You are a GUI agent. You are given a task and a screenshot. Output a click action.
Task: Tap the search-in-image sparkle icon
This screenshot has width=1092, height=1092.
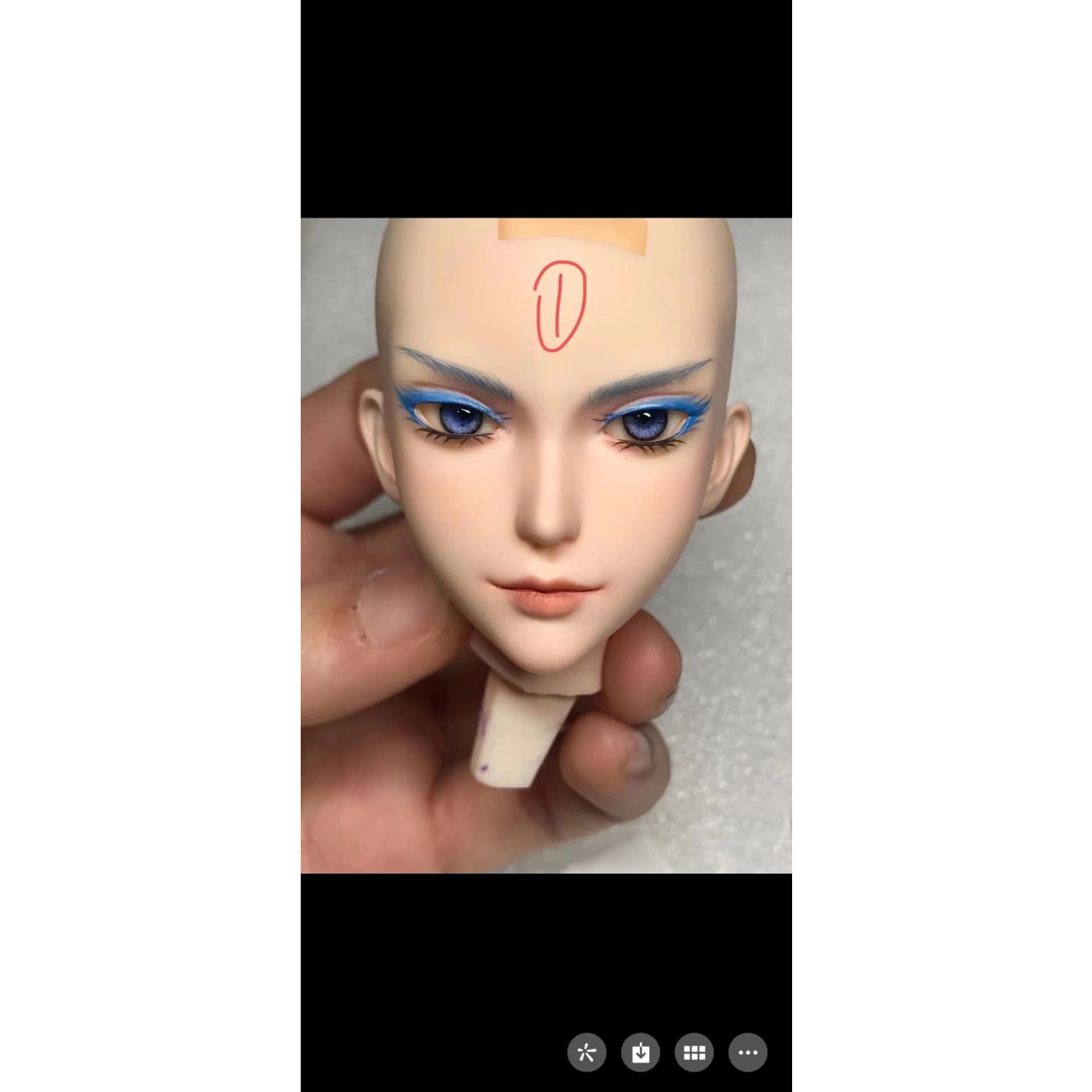[x=586, y=1053]
